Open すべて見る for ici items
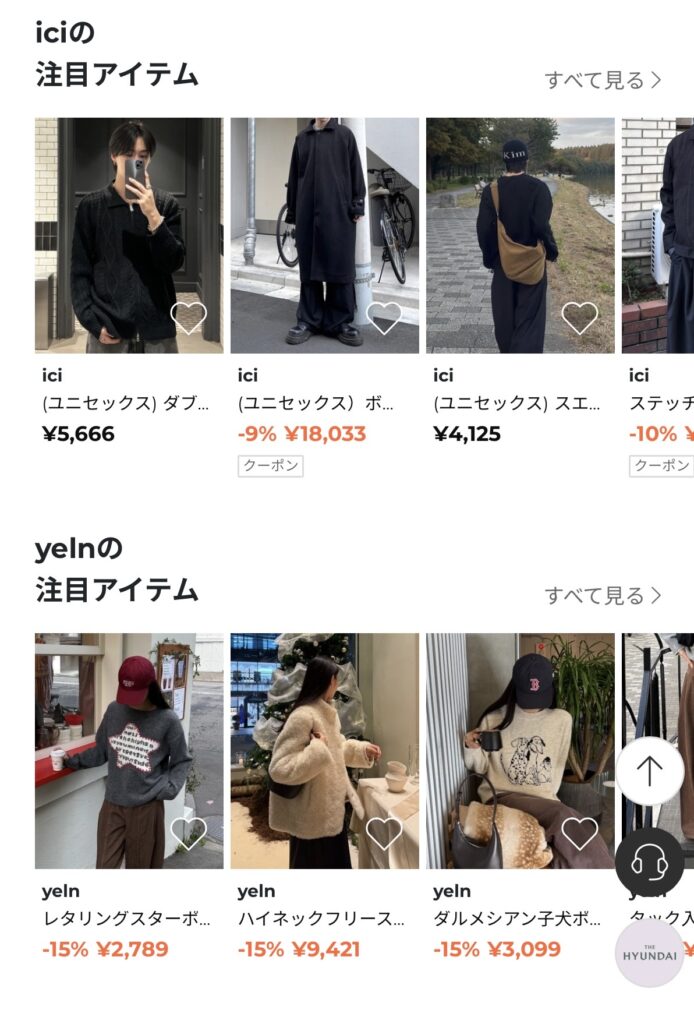 coord(602,80)
